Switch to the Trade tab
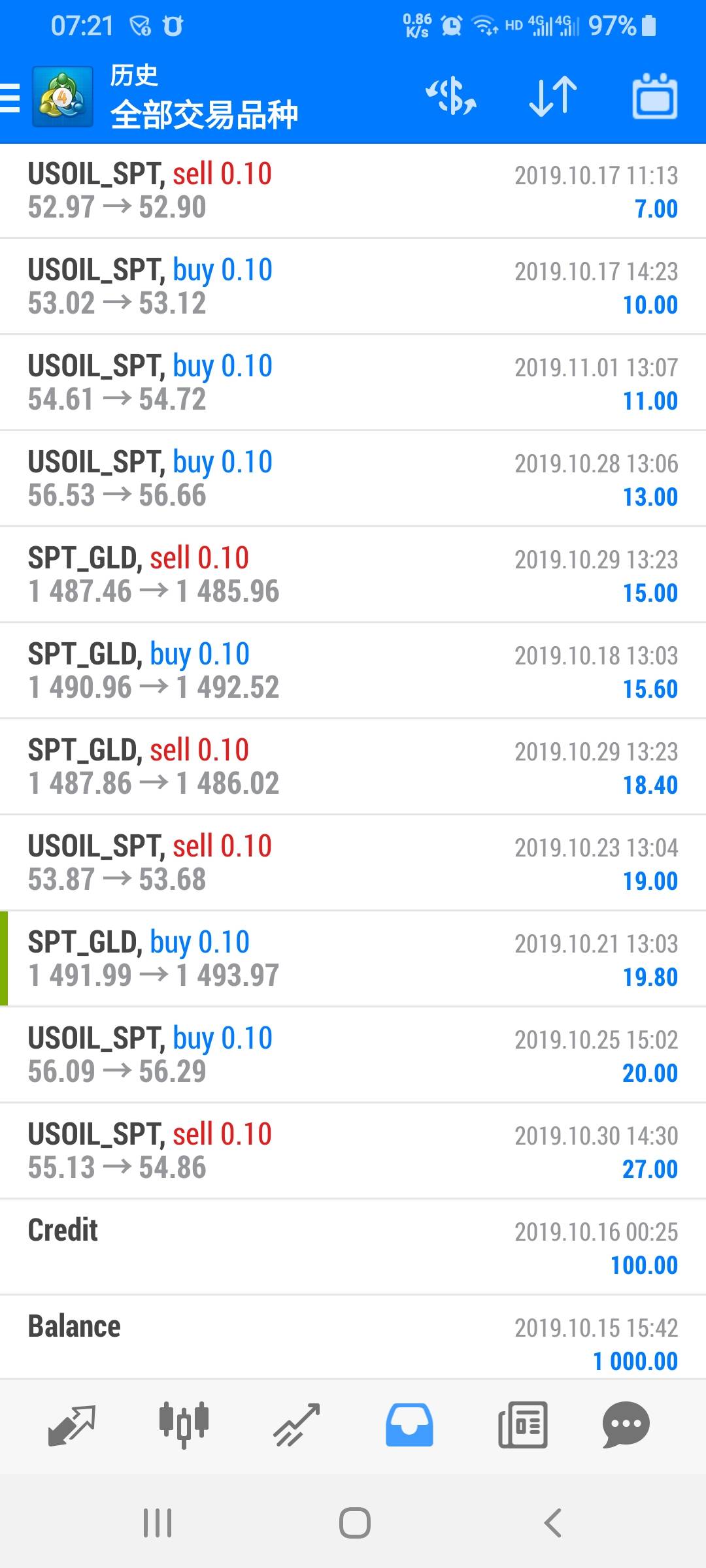The image size is (706, 1568). 296,1424
